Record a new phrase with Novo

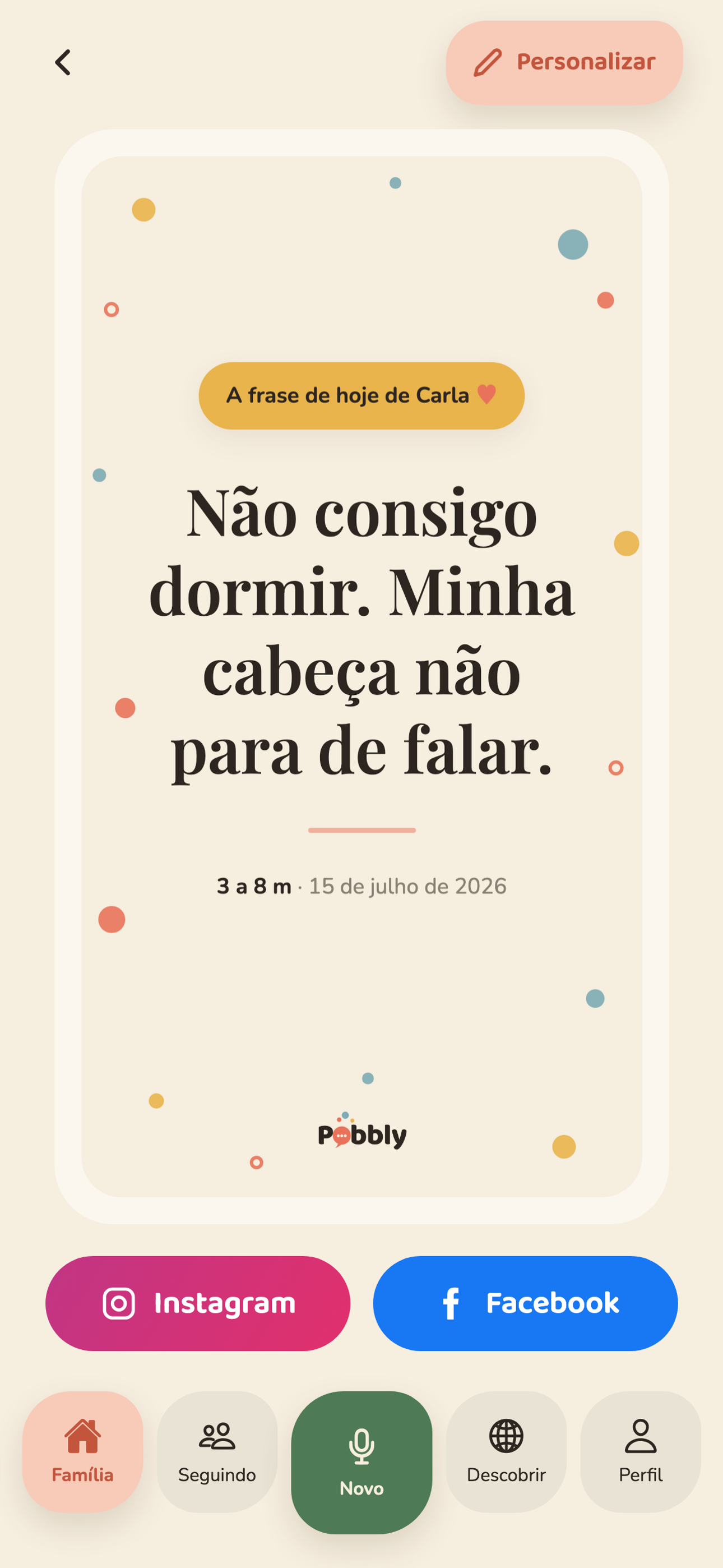tap(361, 1462)
